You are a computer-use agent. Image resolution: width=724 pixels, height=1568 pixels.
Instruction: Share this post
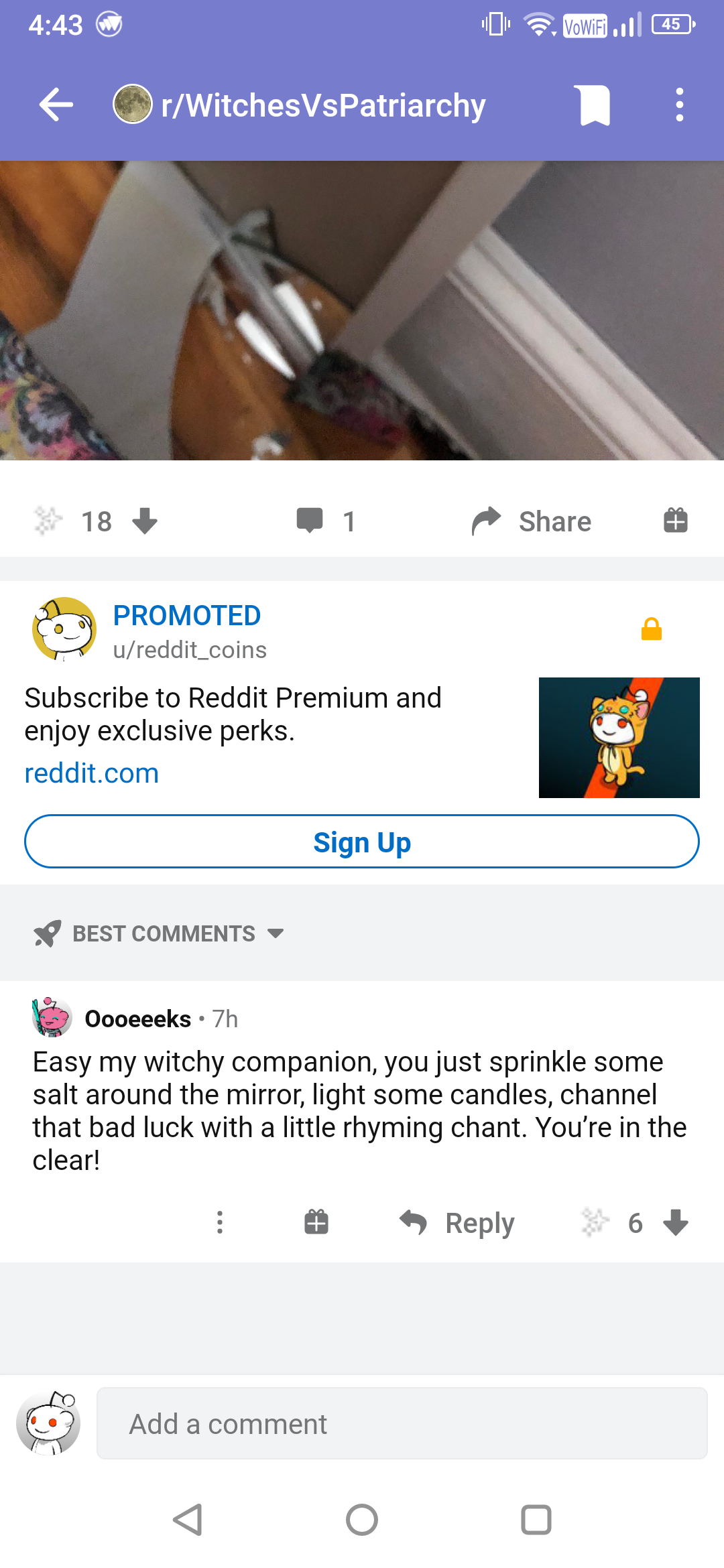point(532,521)
